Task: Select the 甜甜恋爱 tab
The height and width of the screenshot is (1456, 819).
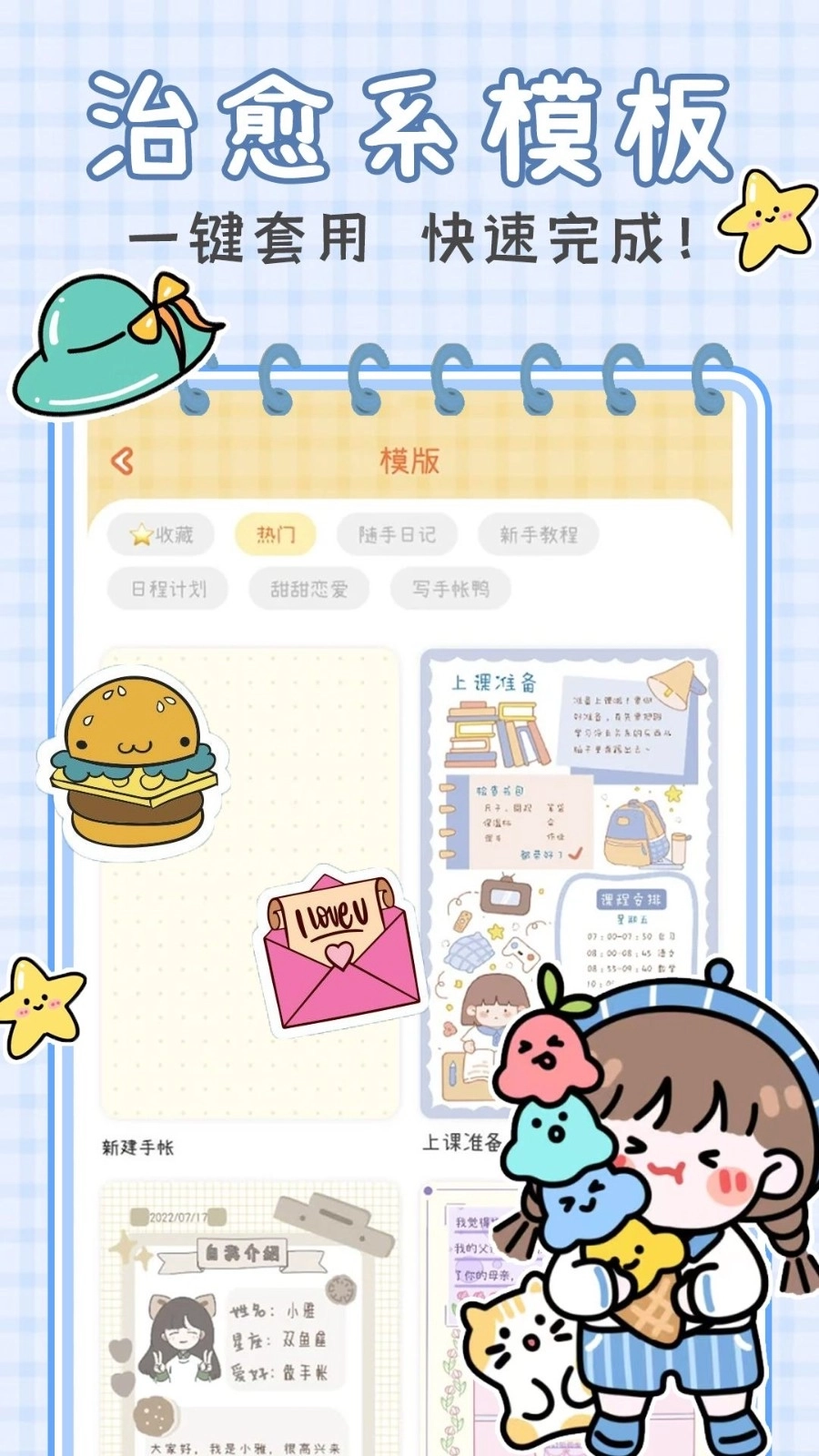Action: tap(308, 588)
